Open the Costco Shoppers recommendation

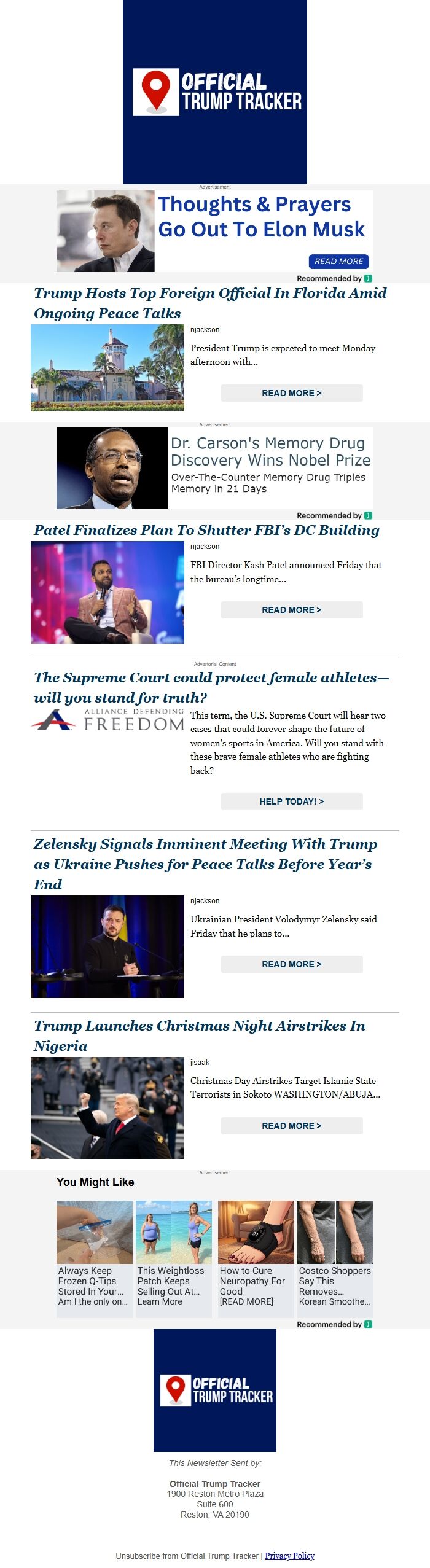point(335,1258)
